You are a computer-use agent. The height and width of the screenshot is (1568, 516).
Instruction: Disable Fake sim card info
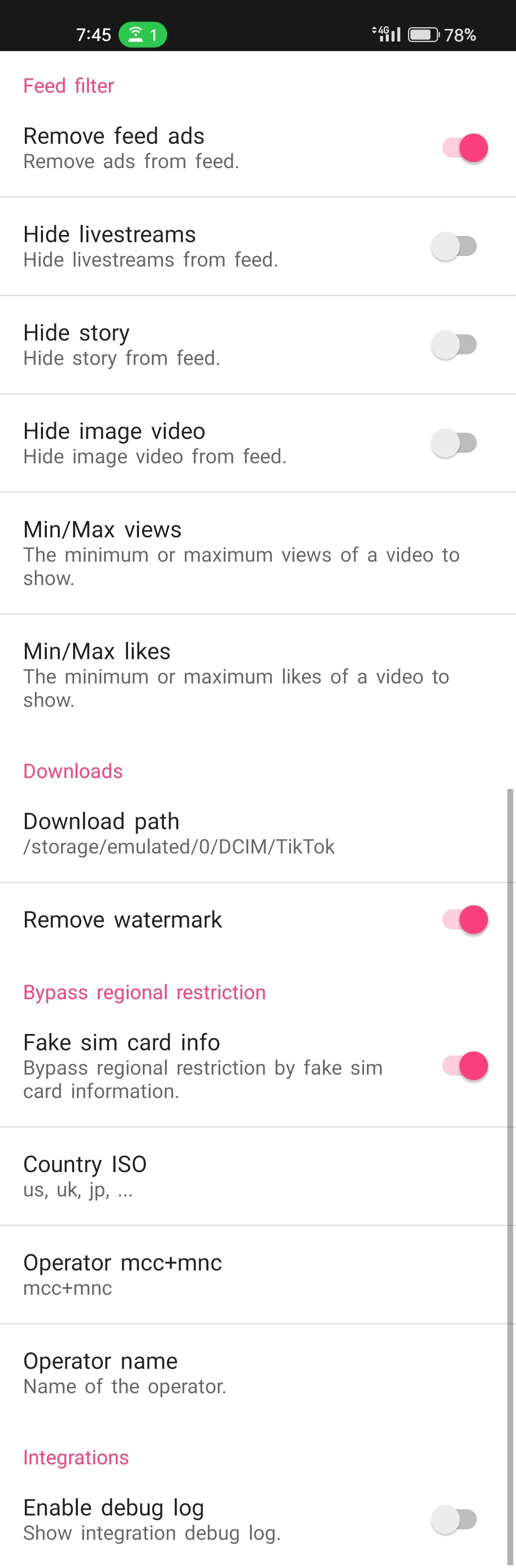[x=465, y=1066]
